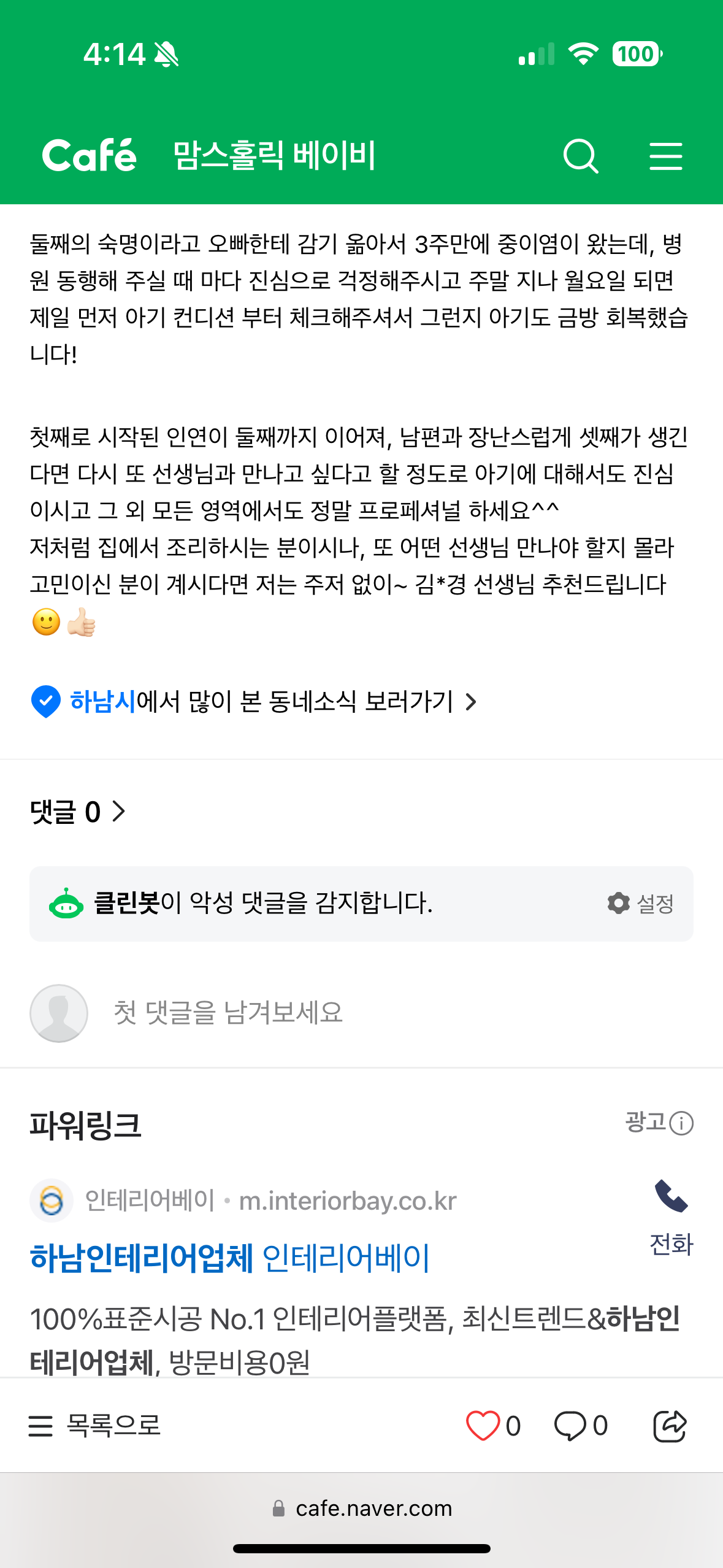The image size is (723, 1568).
Task: Share this post
Action: 669,1425
